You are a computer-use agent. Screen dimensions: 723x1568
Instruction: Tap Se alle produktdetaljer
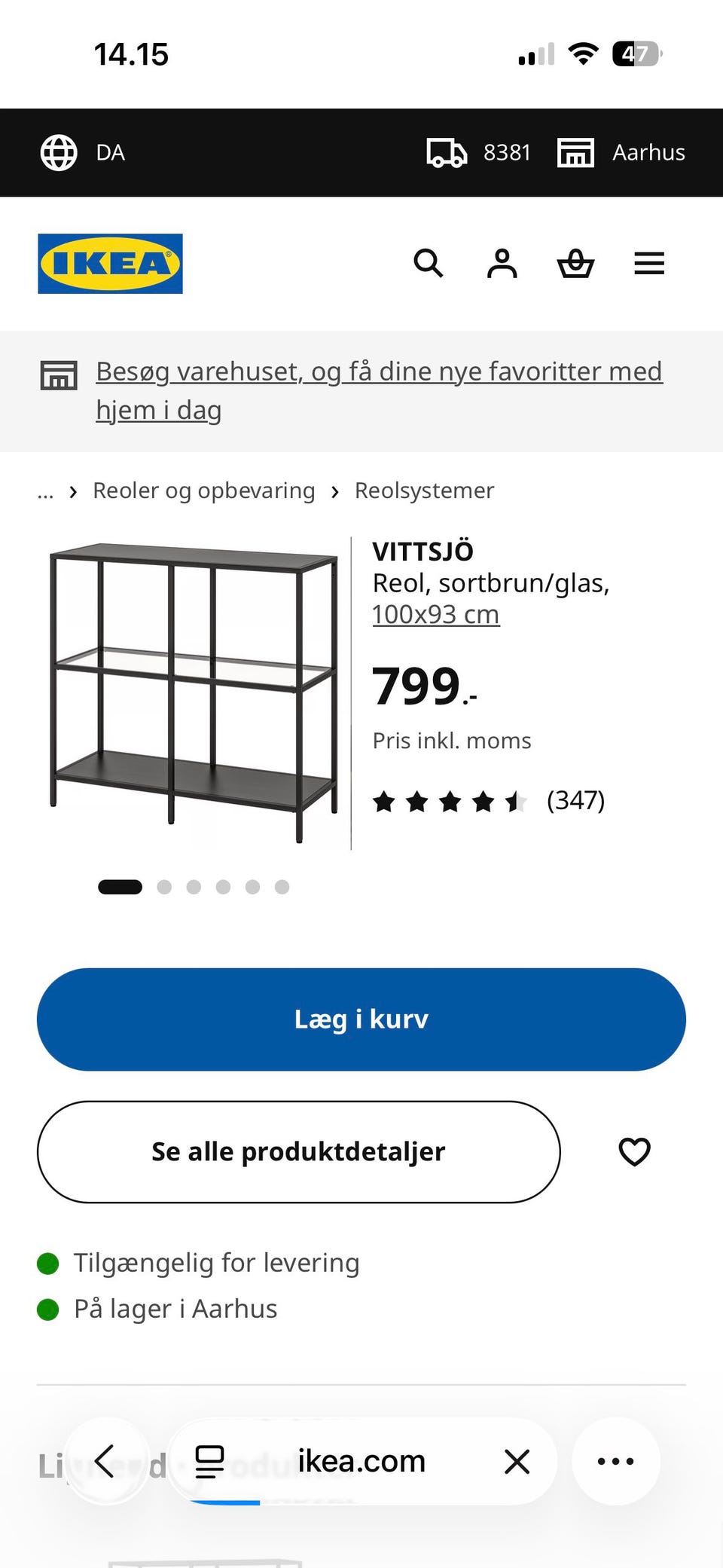299,1152
